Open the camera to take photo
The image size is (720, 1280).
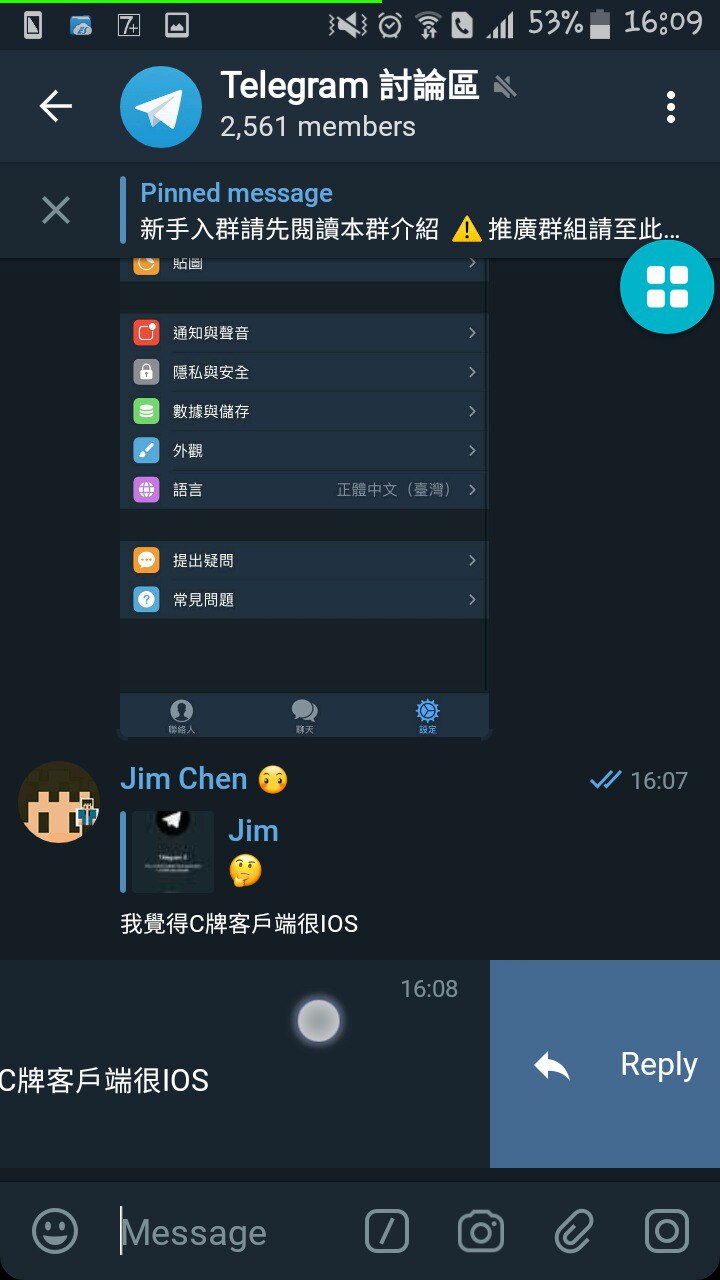click(x=481, y=1231)
